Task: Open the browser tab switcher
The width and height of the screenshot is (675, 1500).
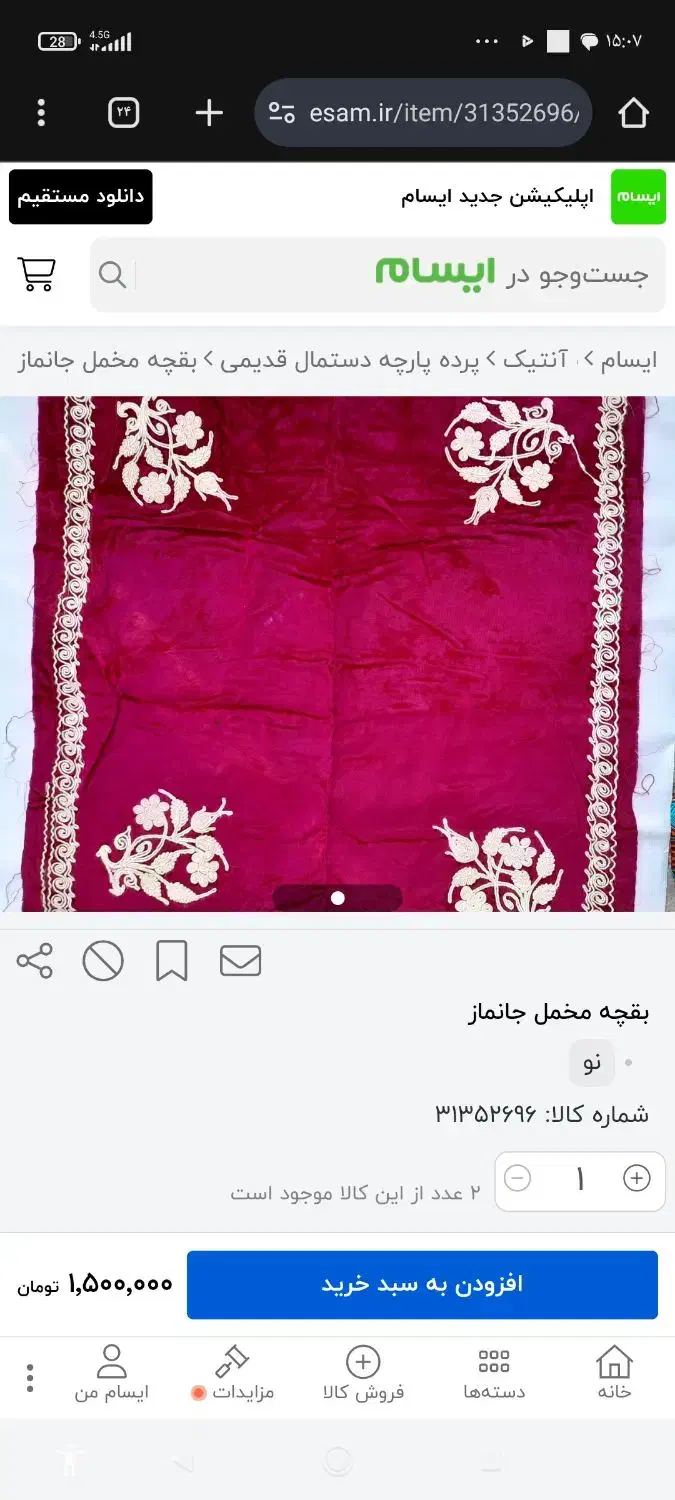Action: coord(123,113)
